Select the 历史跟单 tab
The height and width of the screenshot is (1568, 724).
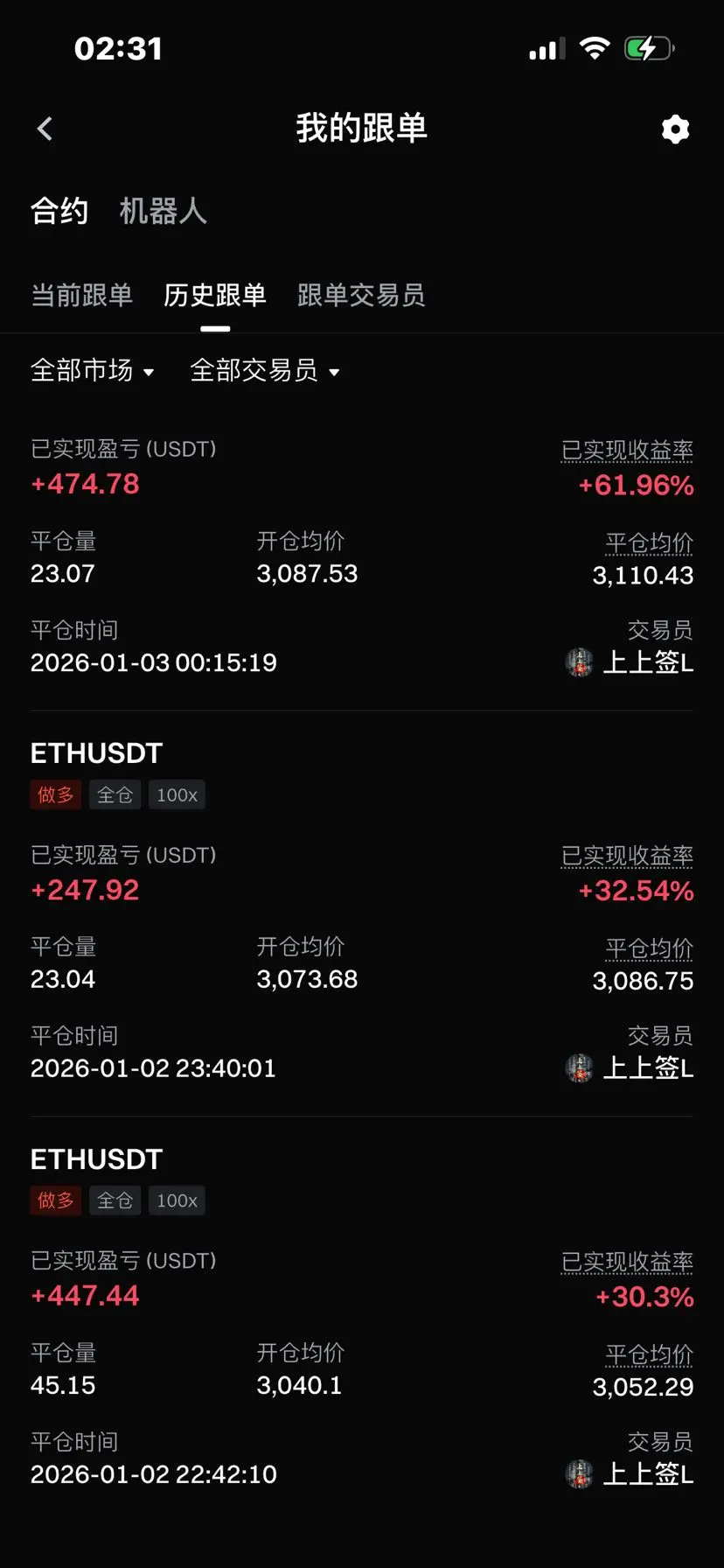click(215, 295)
